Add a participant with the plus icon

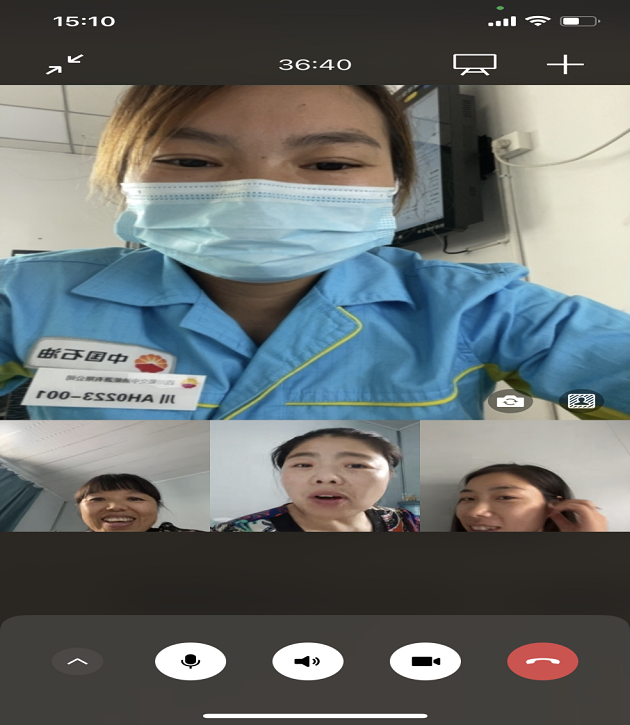pos(565,64)
